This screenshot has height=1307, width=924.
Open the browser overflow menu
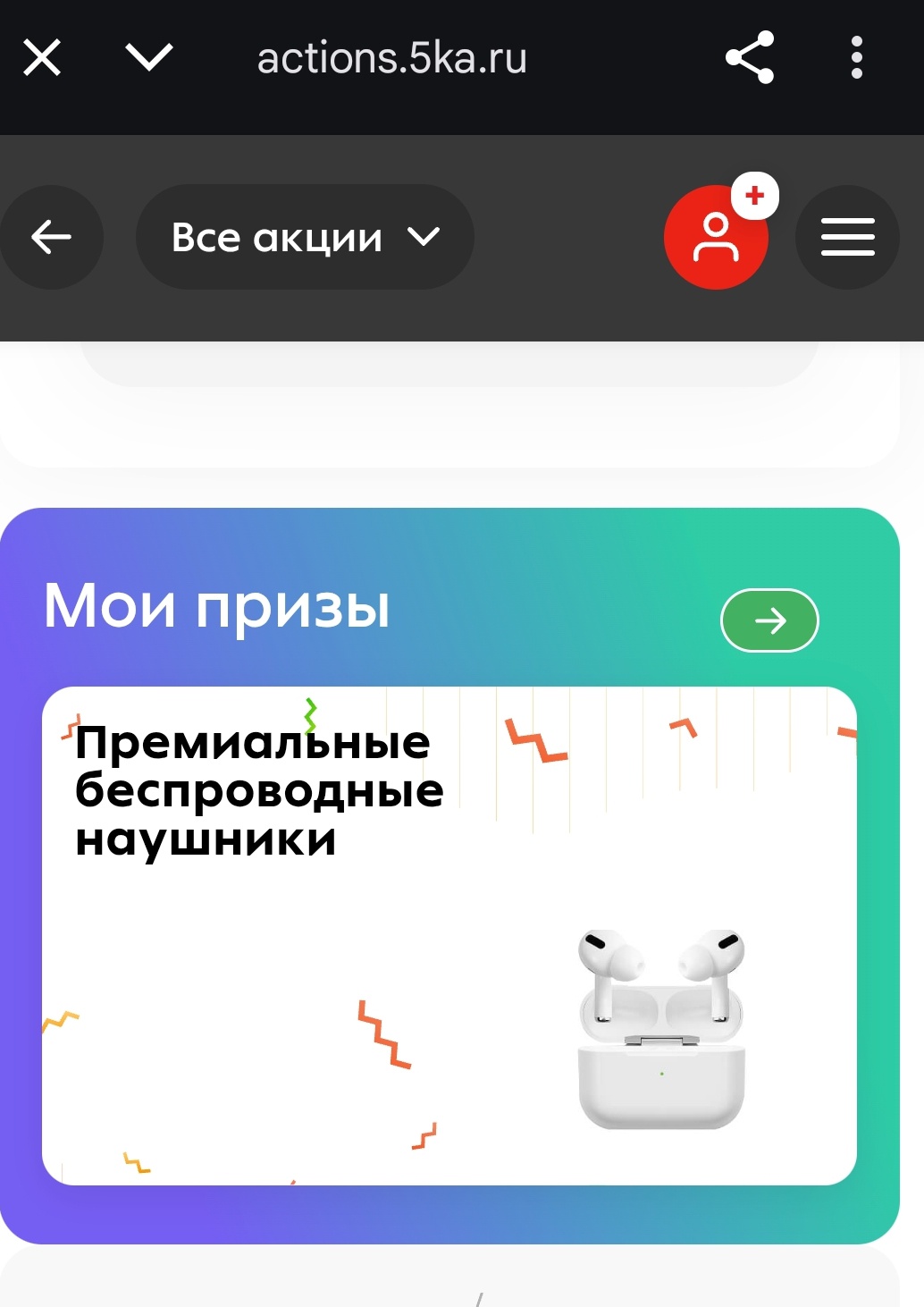(856, 58)
